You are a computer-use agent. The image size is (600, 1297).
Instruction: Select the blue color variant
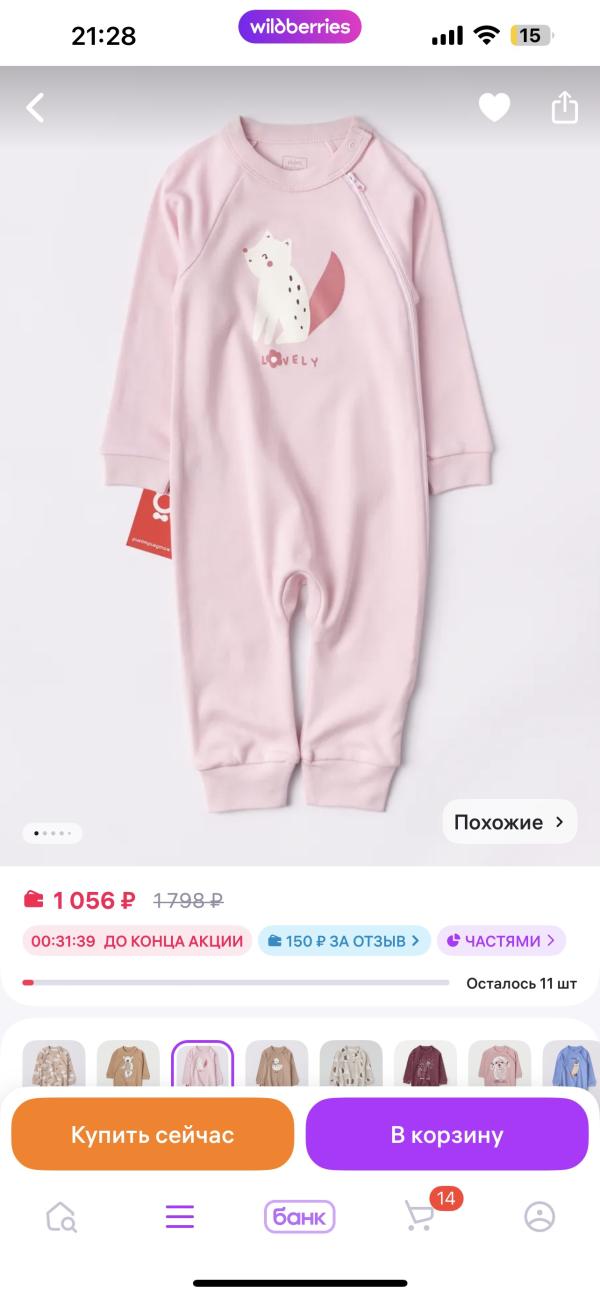click(x=572, y=1065)
